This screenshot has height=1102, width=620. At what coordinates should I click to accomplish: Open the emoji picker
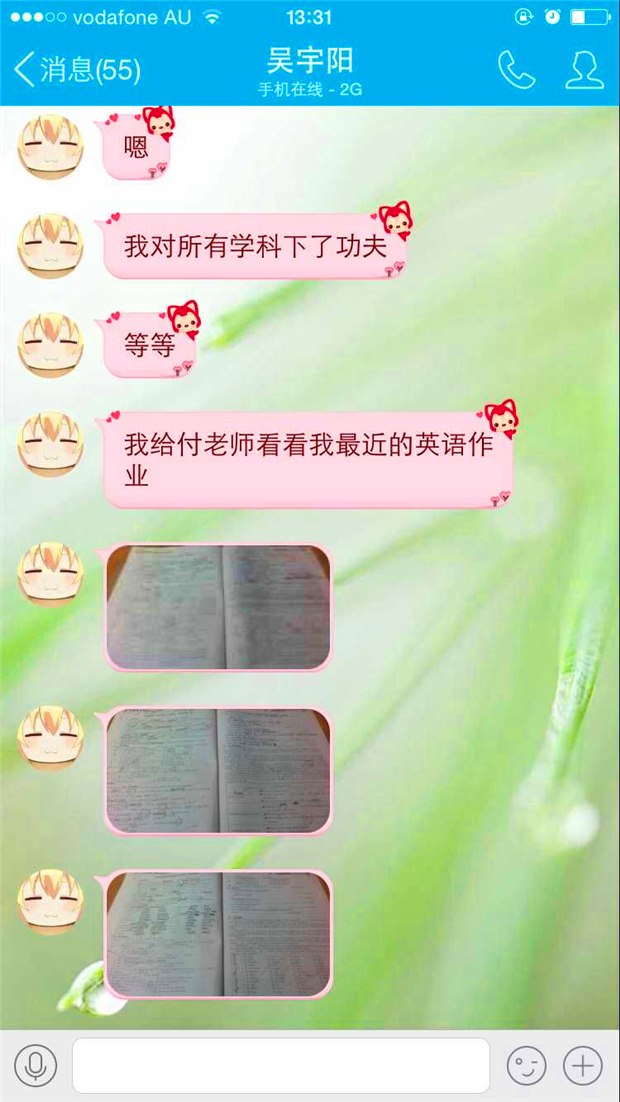pos(527,1065)
